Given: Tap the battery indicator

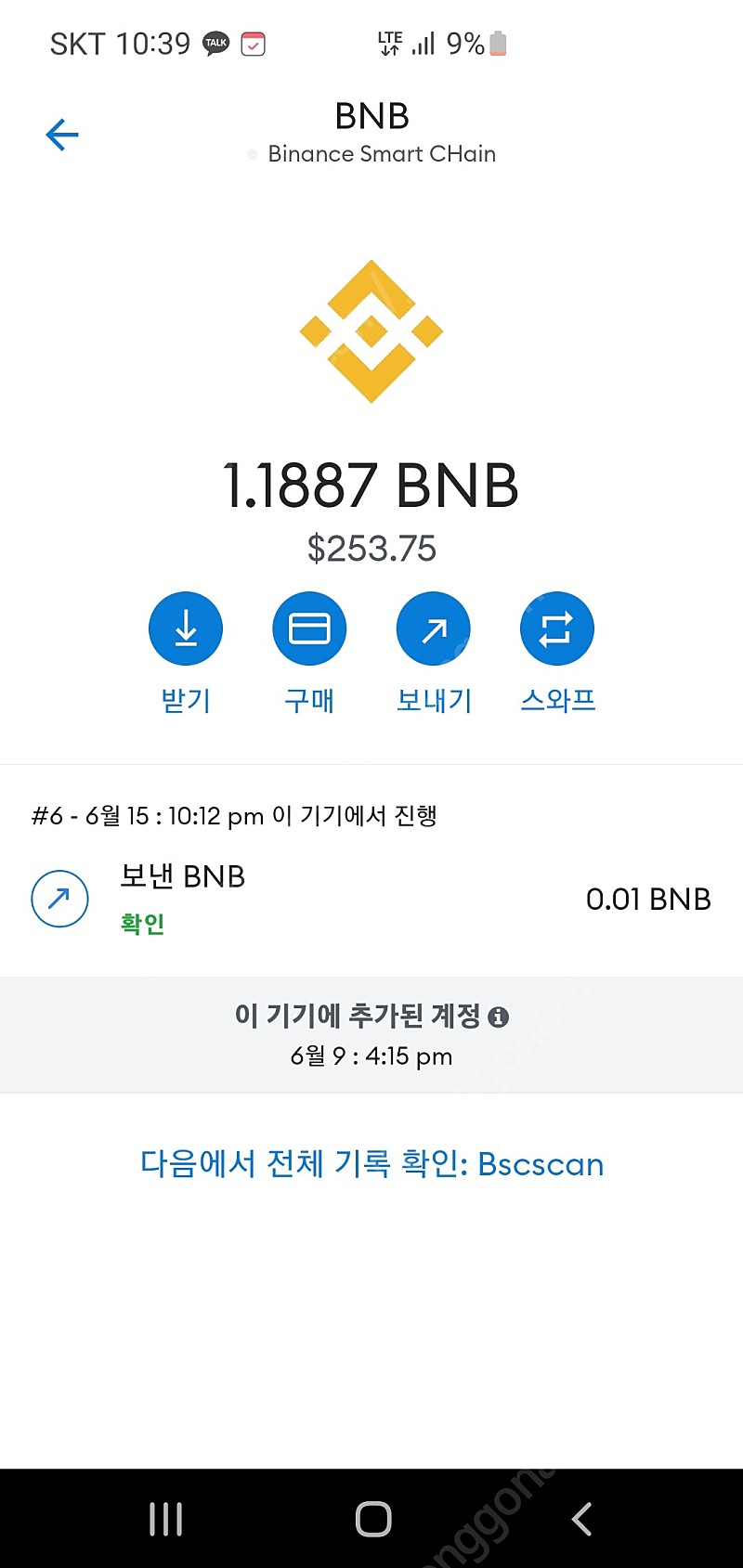Looking at the screenshot, I should click(x=497, y=41).
